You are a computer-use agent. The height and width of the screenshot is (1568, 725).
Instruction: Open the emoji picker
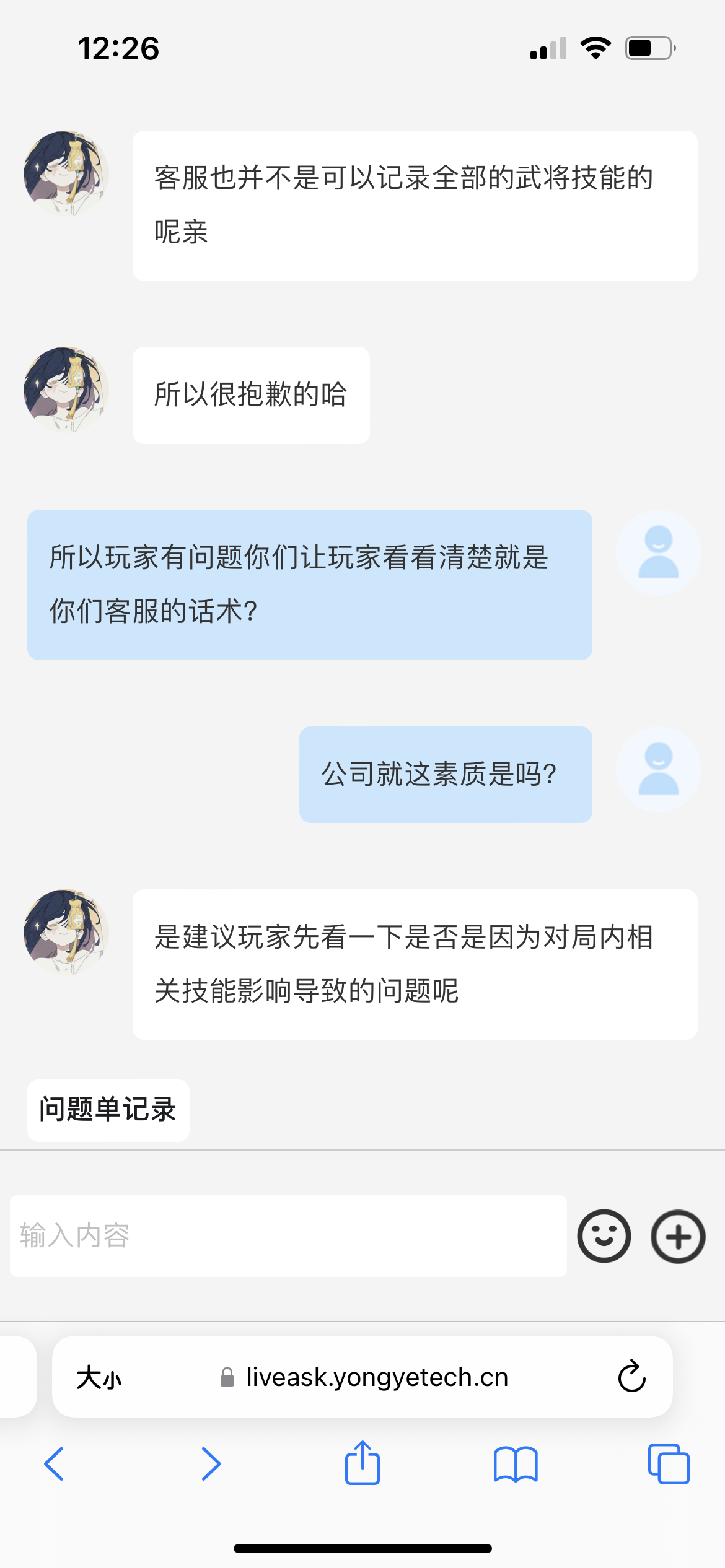click(604, 1235)
